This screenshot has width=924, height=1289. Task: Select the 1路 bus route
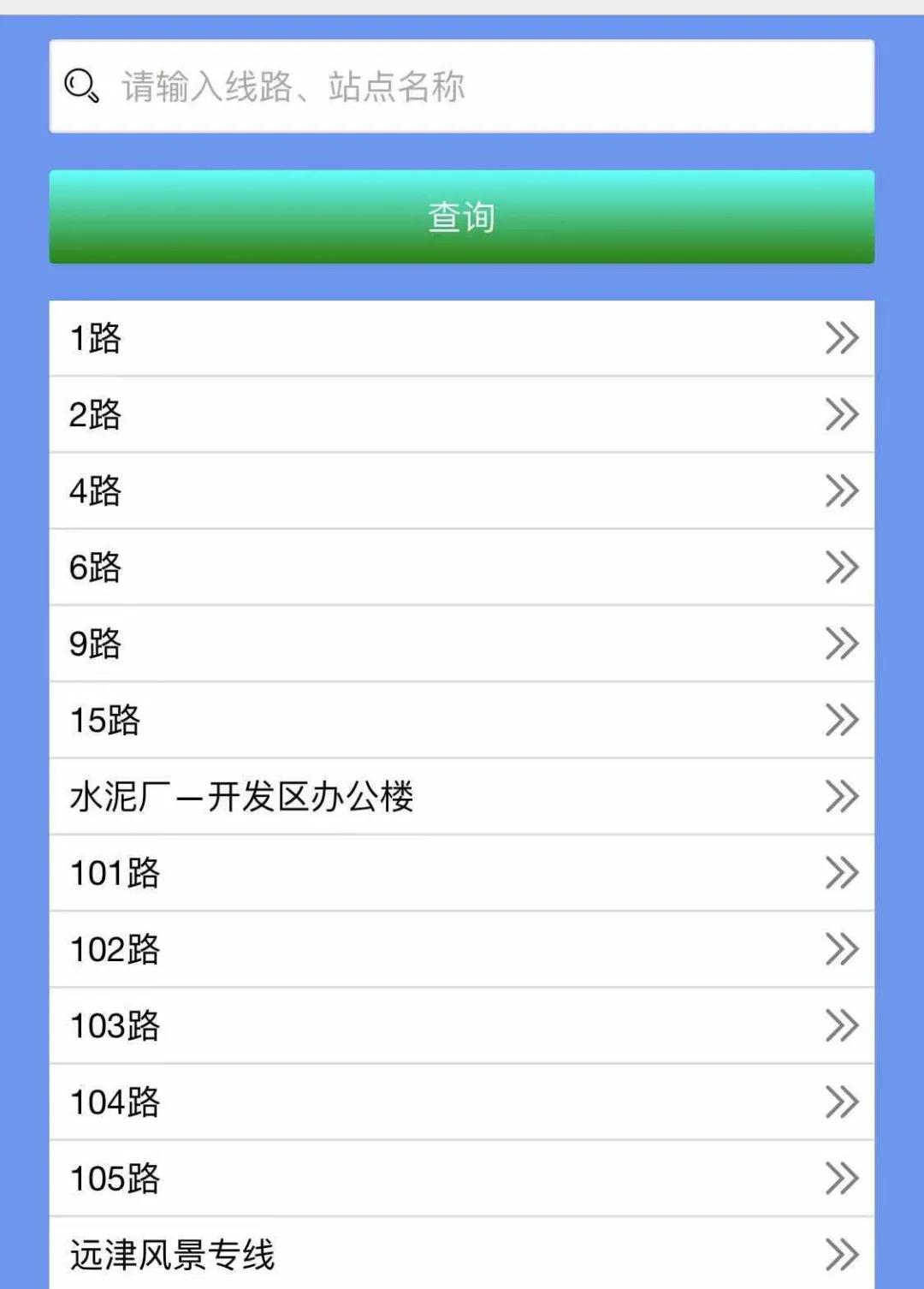tap(94, 338)
